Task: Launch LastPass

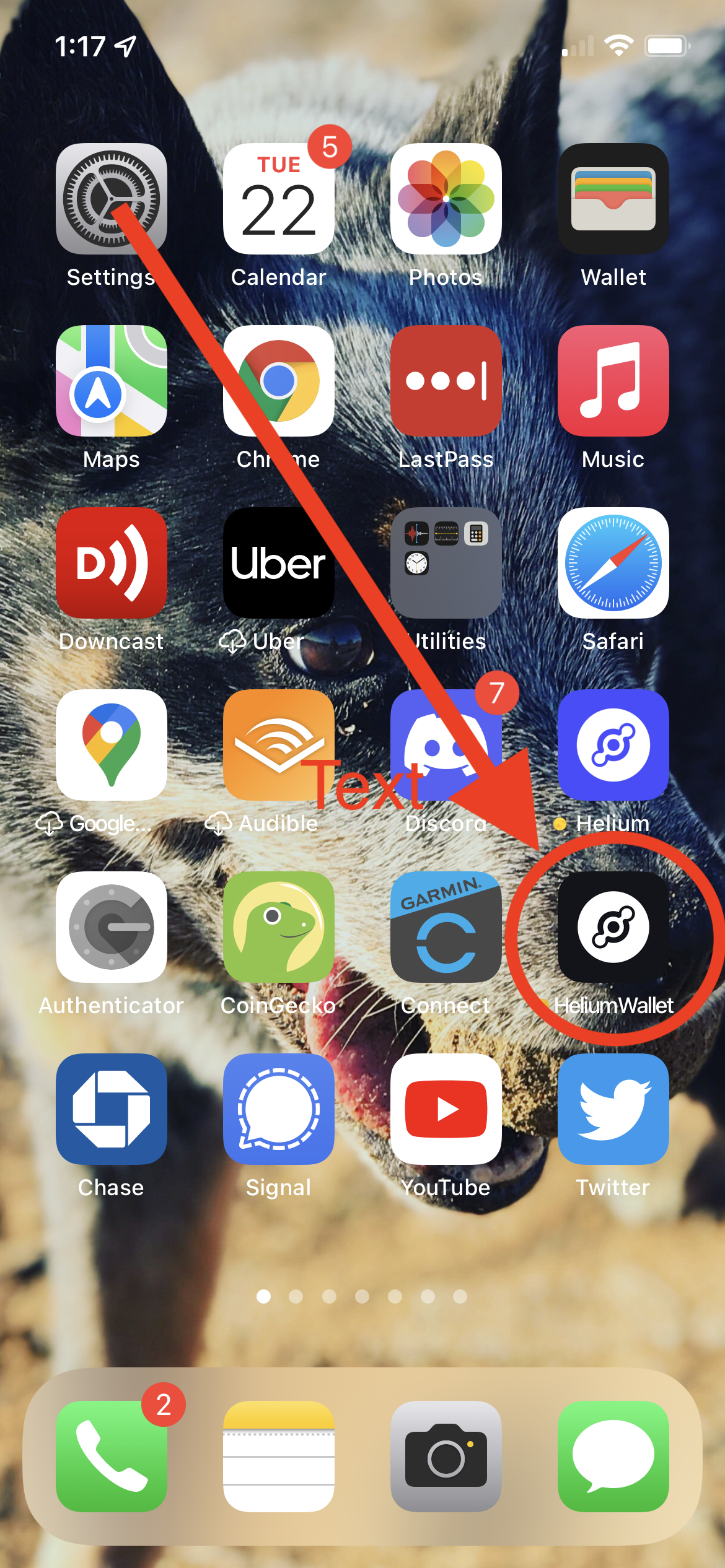Action: [446, 381]
